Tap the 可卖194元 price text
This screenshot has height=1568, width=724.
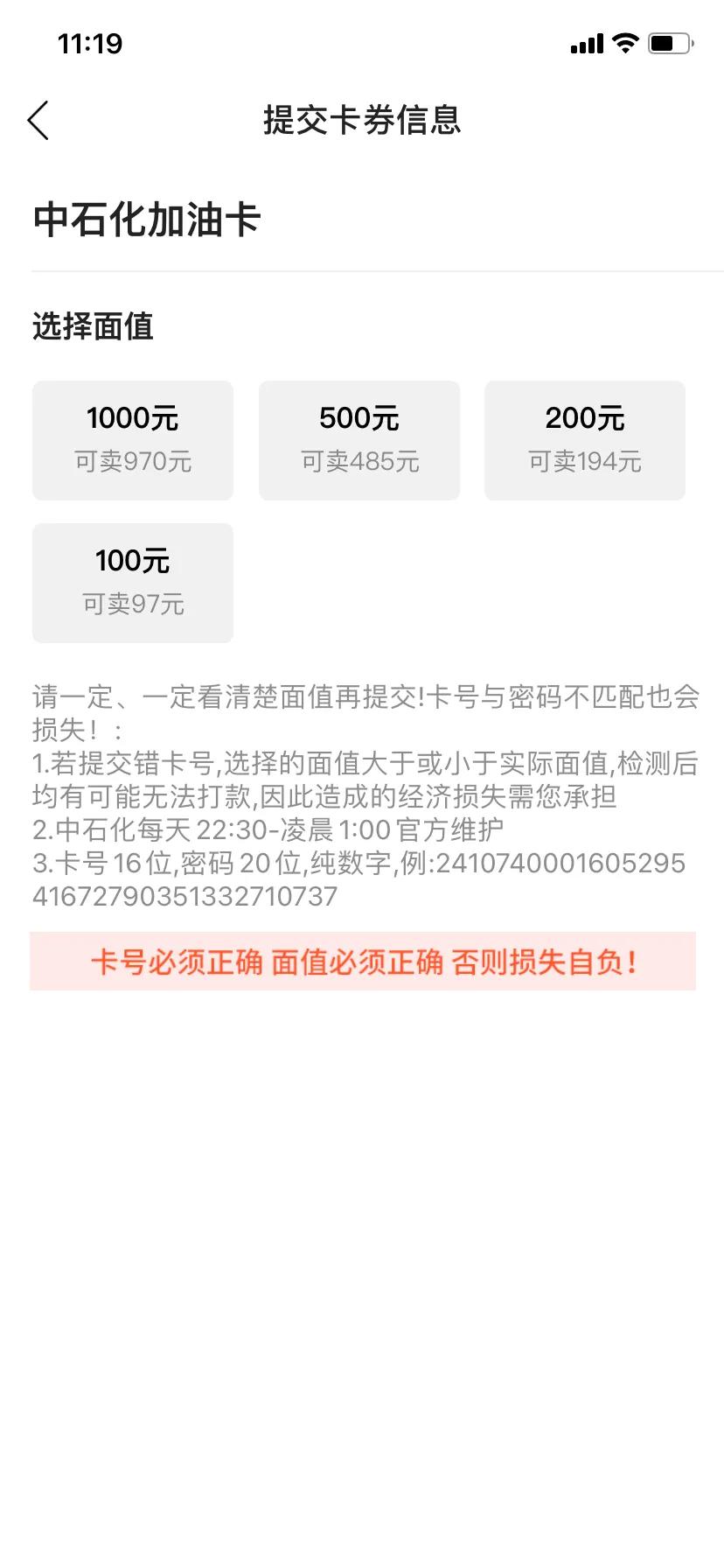pyautogui.click(x=584, y=462)
